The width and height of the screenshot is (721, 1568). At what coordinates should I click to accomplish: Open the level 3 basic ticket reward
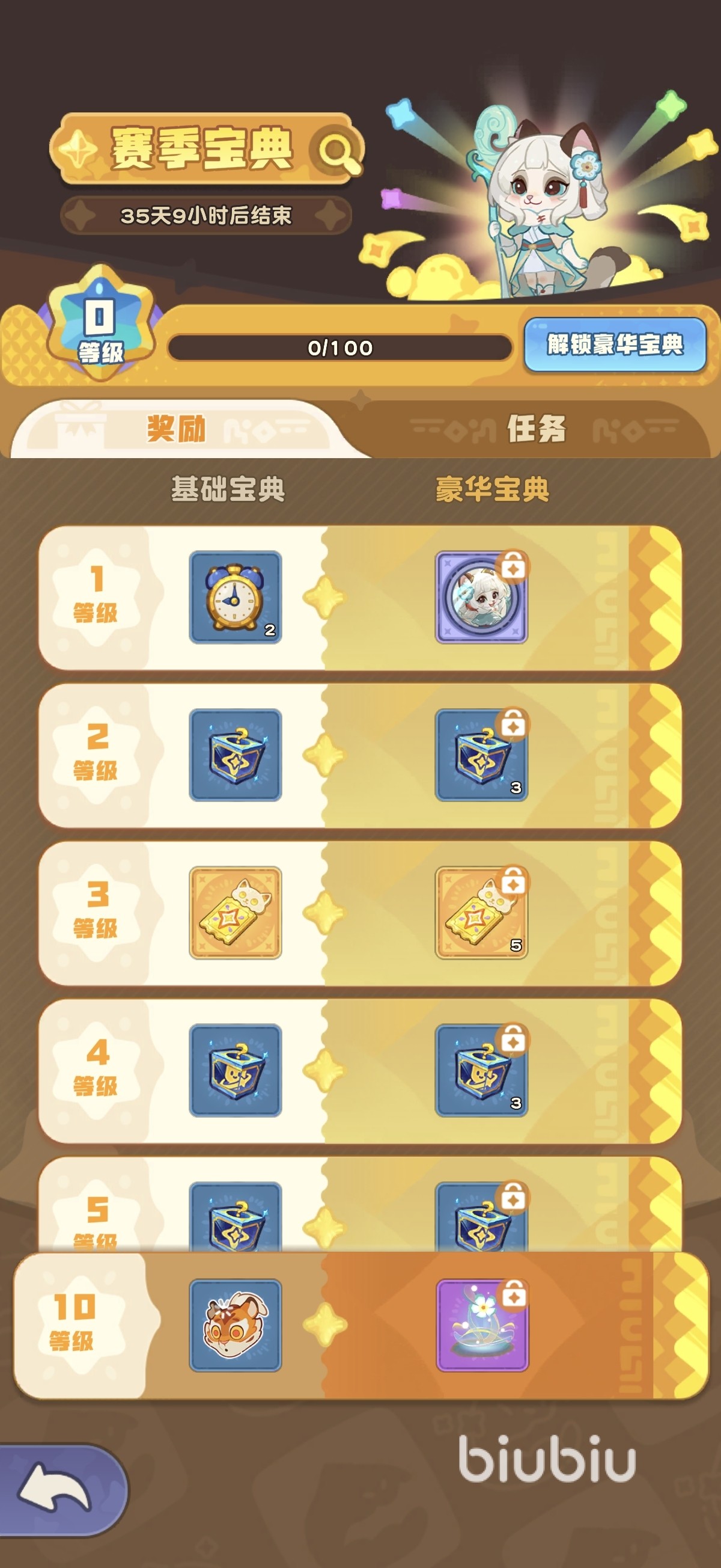click(236, 913)
